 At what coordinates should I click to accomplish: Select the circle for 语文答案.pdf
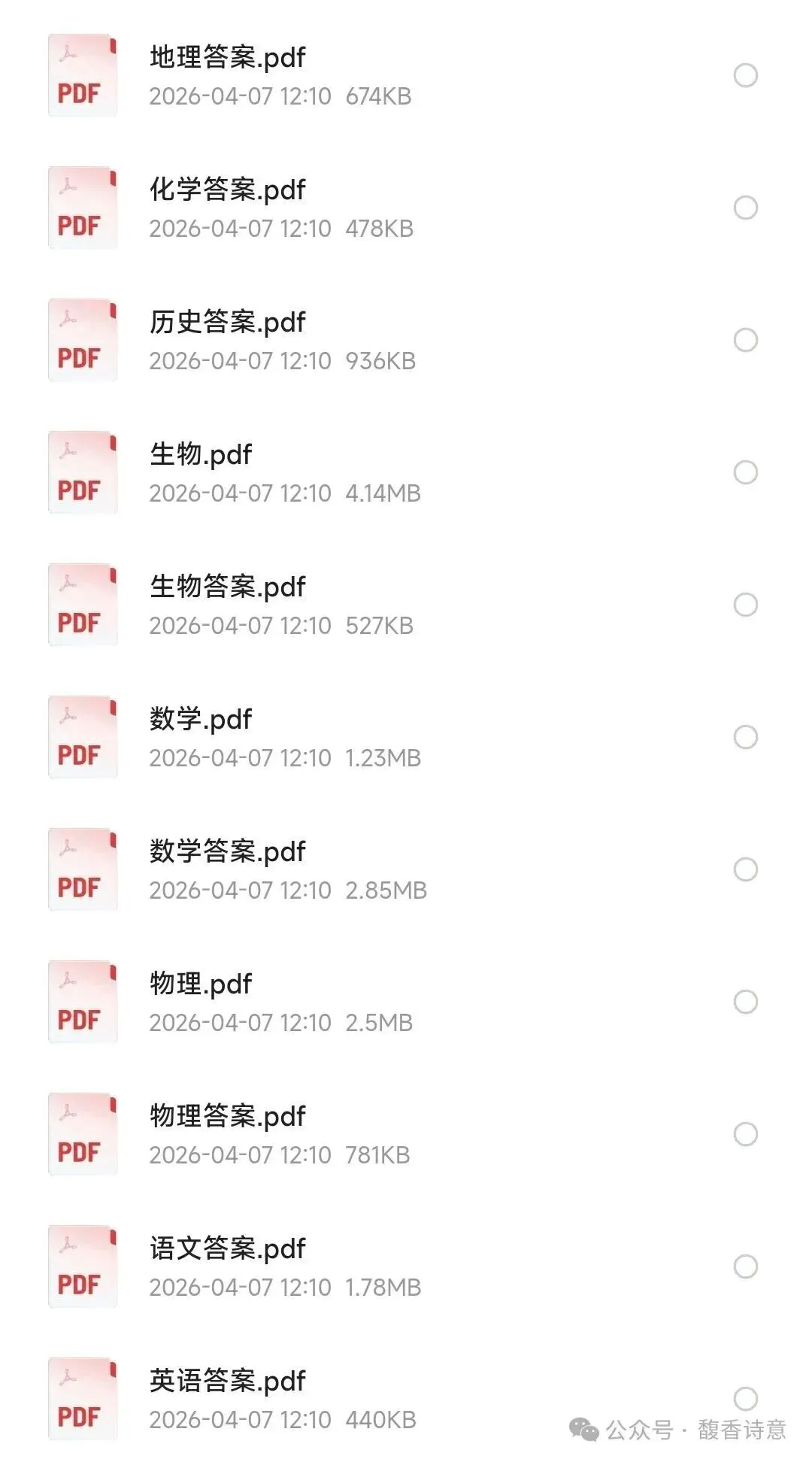point(745,1266)
